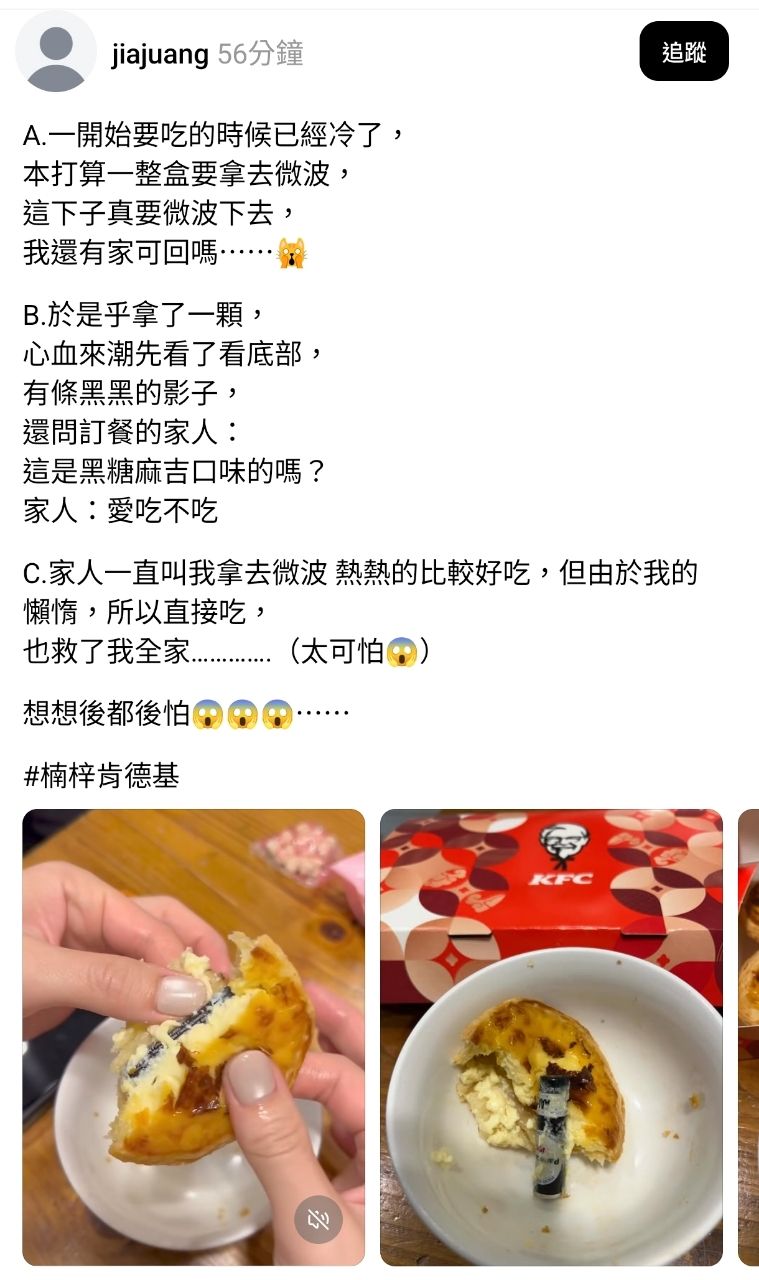Open the KFC box egg tart photo
Image resolution: width=759 pixels, height=1280 pixels.
tap(551, 1036)
